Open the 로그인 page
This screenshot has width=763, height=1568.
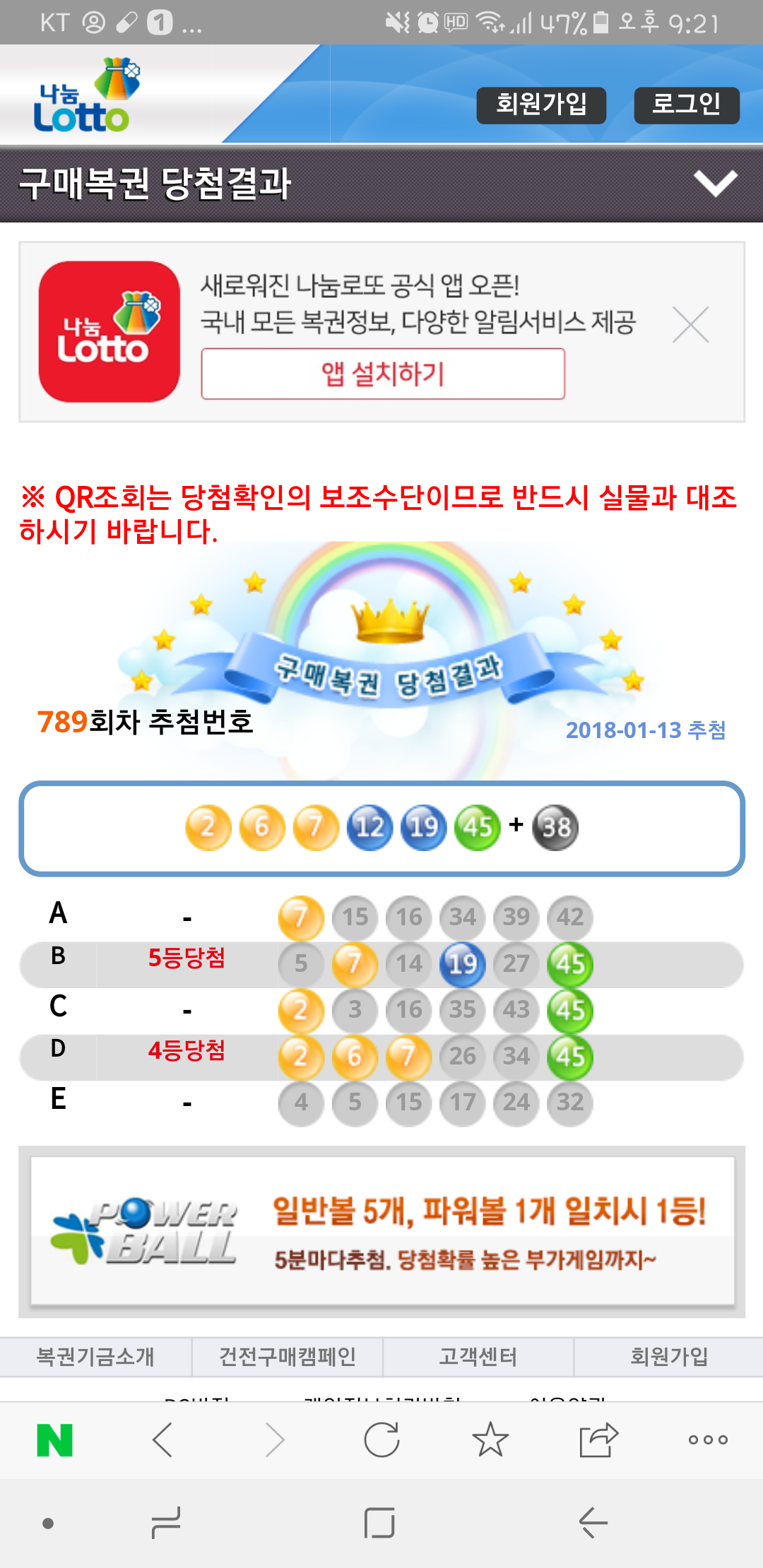click(686, 105)
